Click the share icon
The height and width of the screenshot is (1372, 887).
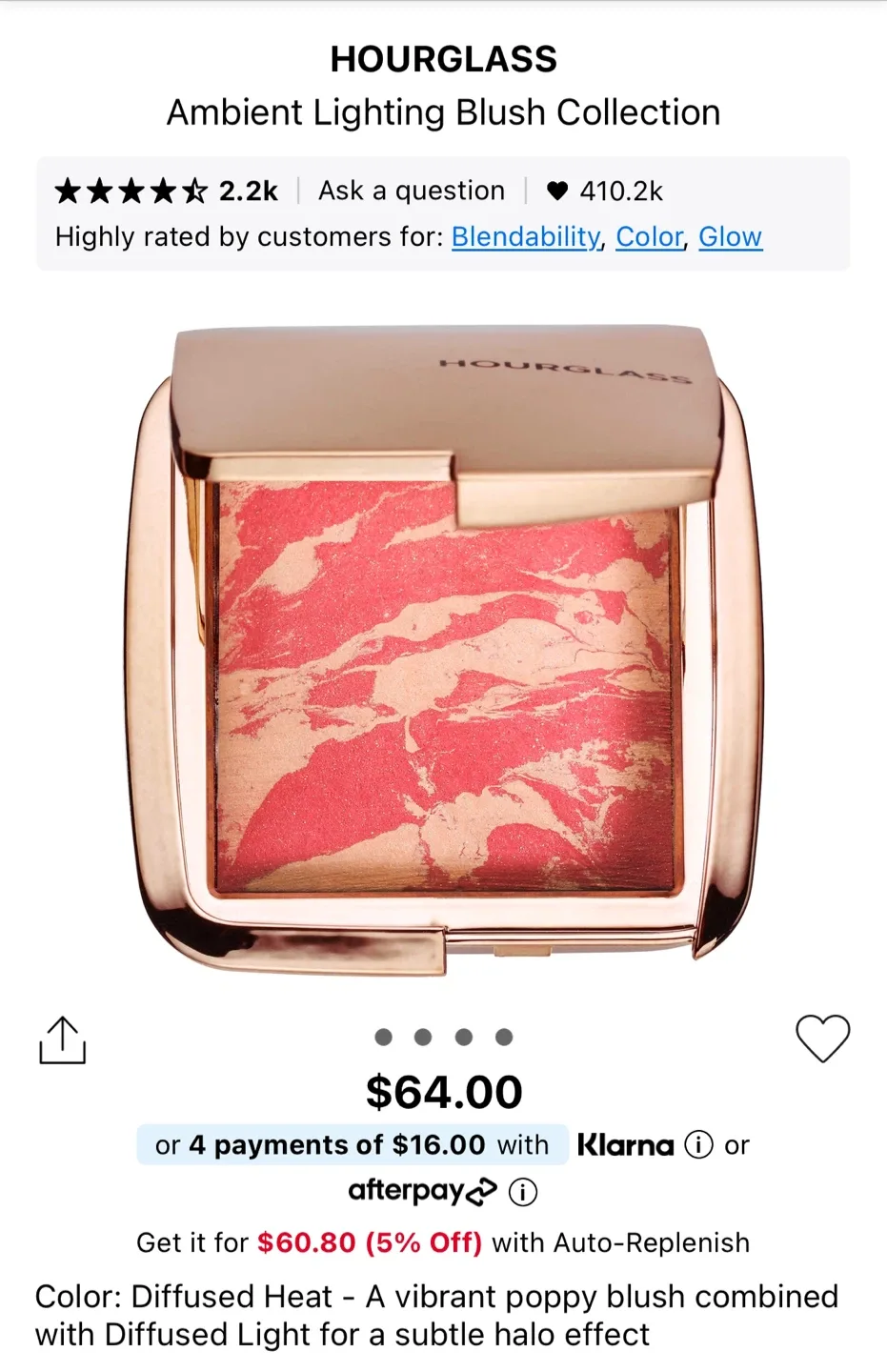coord(62,1039)
